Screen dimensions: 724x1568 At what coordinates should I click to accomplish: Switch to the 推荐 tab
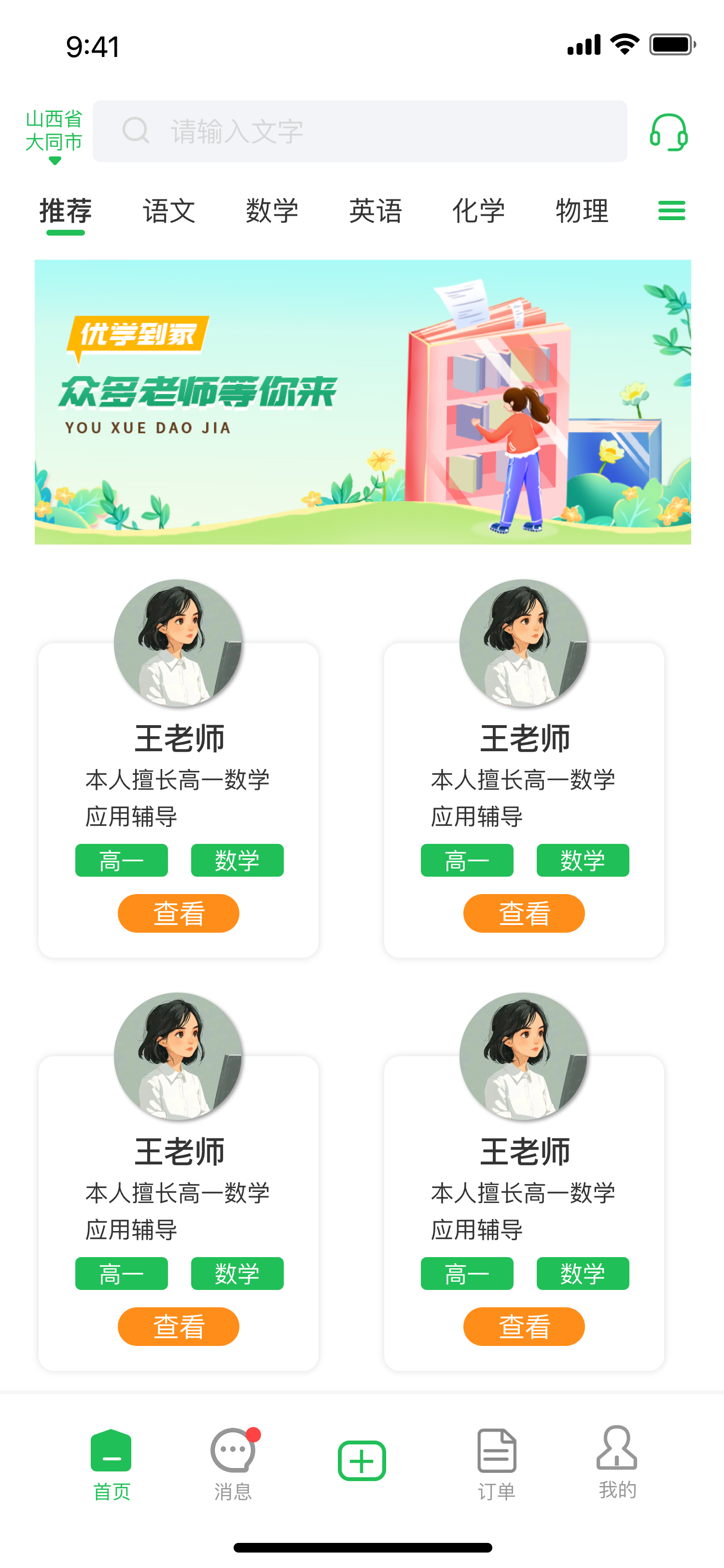pos(66,211)
